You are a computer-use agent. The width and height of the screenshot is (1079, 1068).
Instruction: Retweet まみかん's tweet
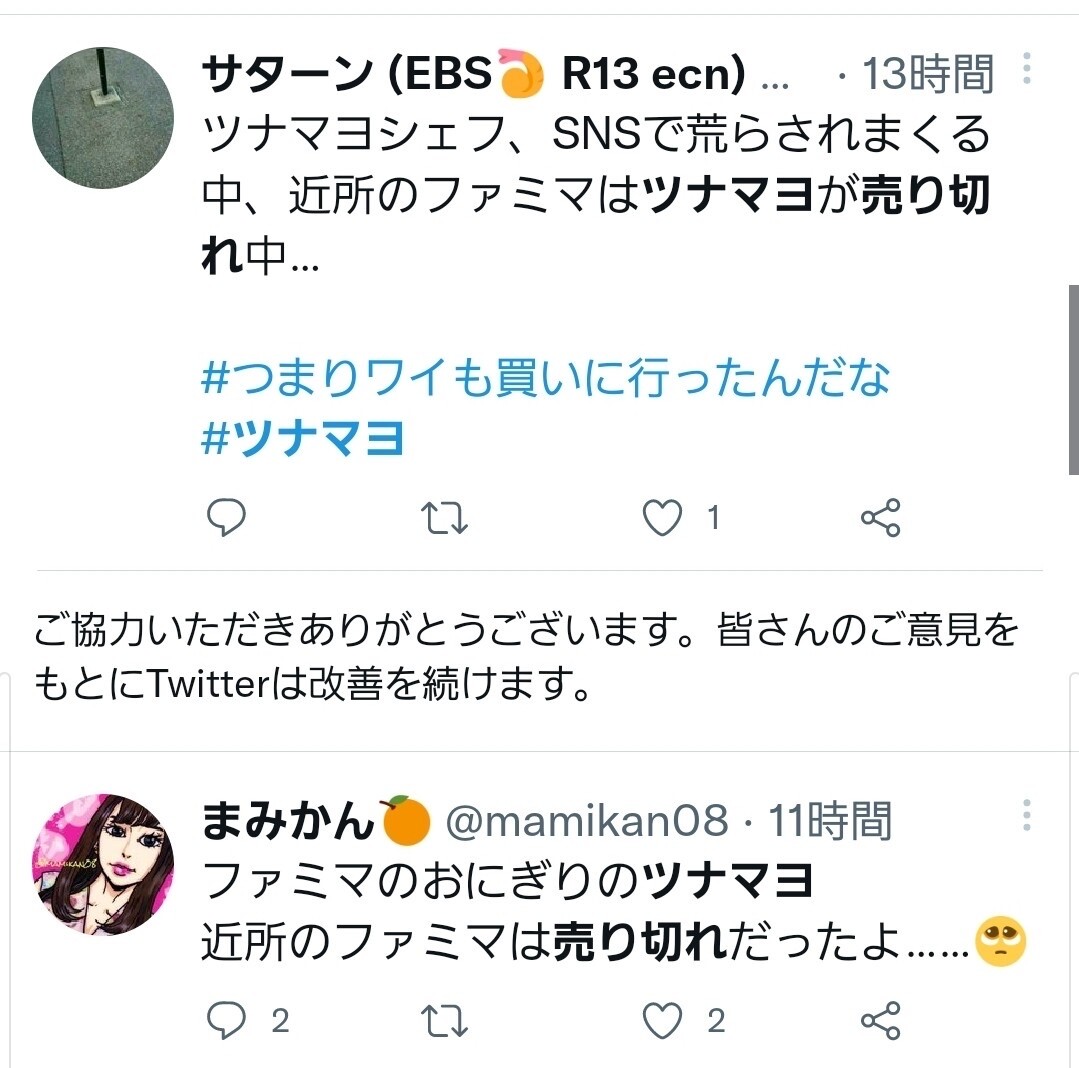tap(445, 1021)
